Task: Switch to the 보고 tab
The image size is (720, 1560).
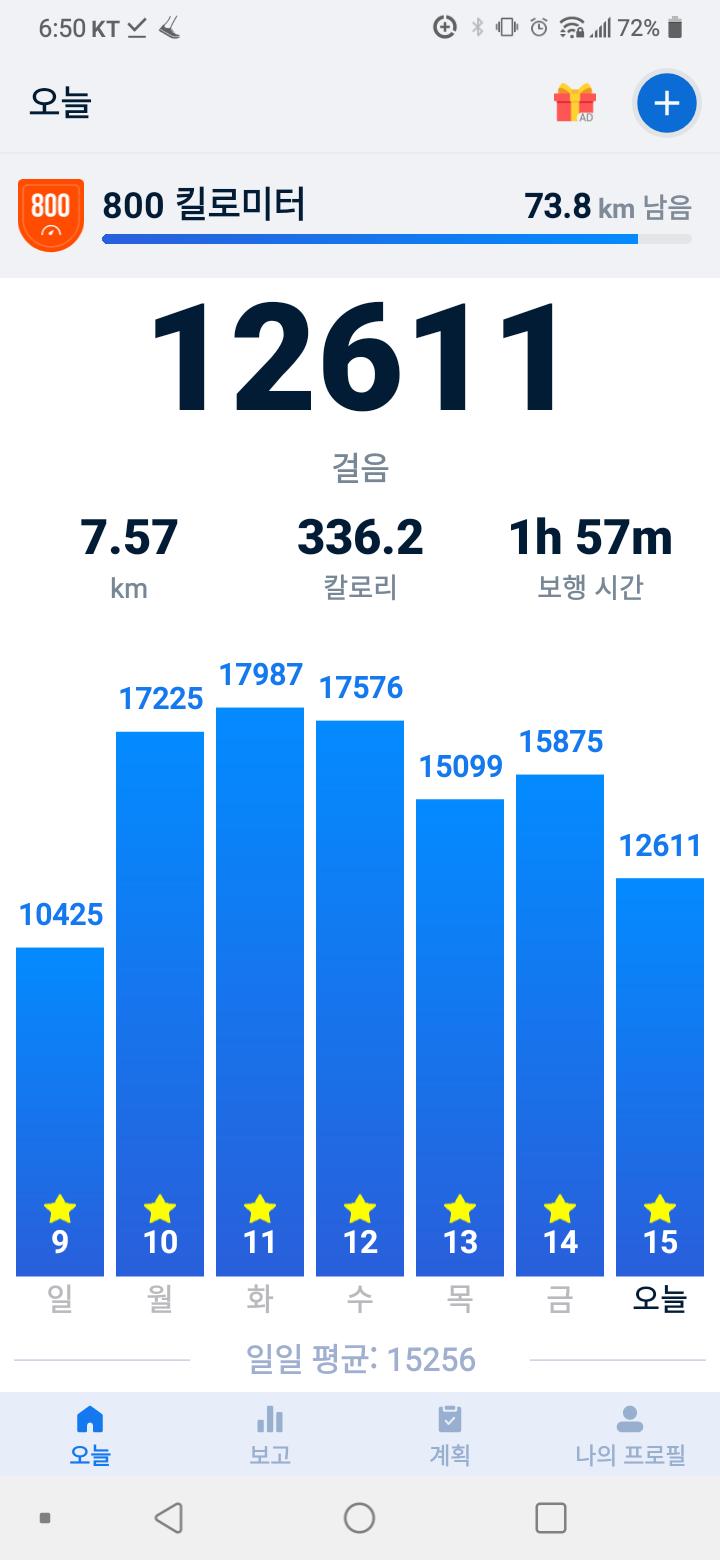Action: point(270,1434)
